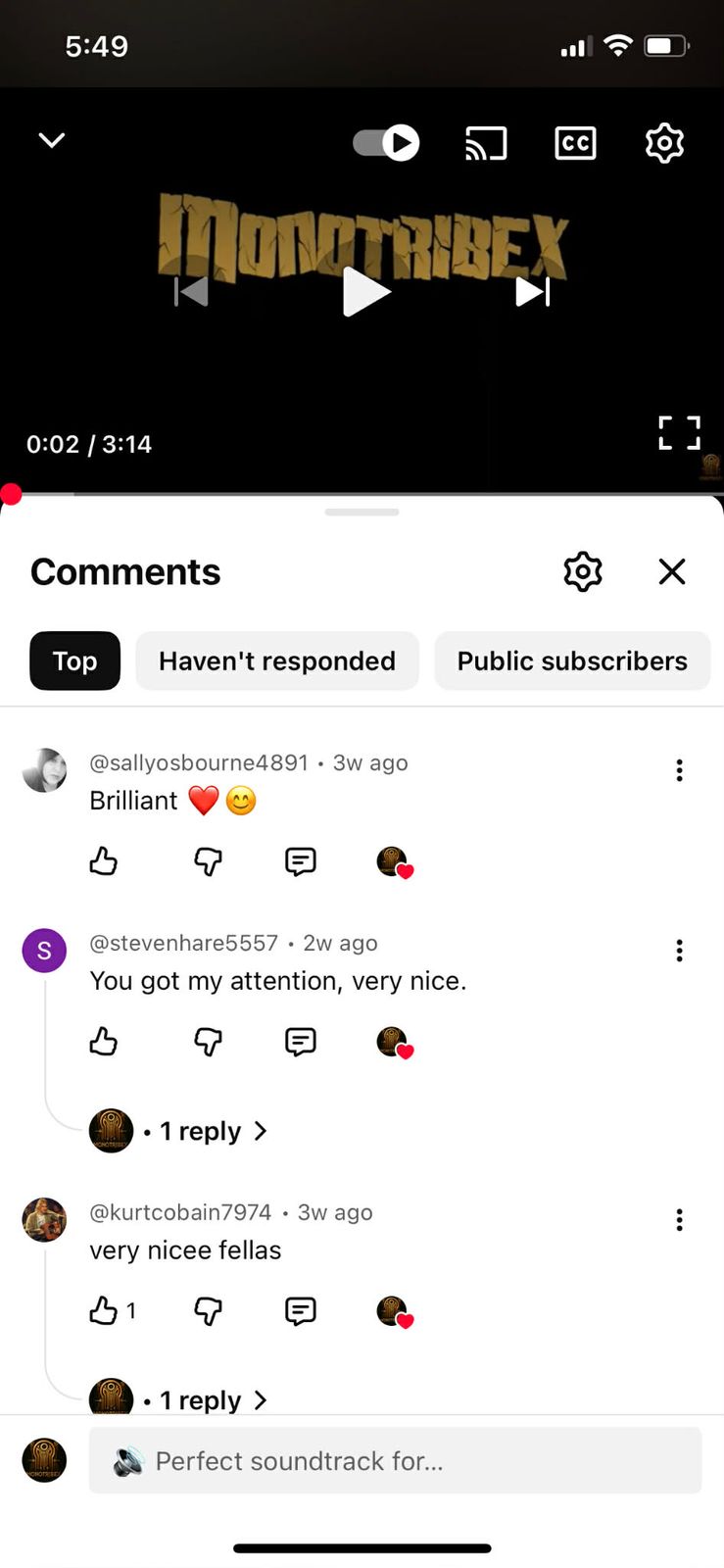Open the video player settings gear

(664, 143)
